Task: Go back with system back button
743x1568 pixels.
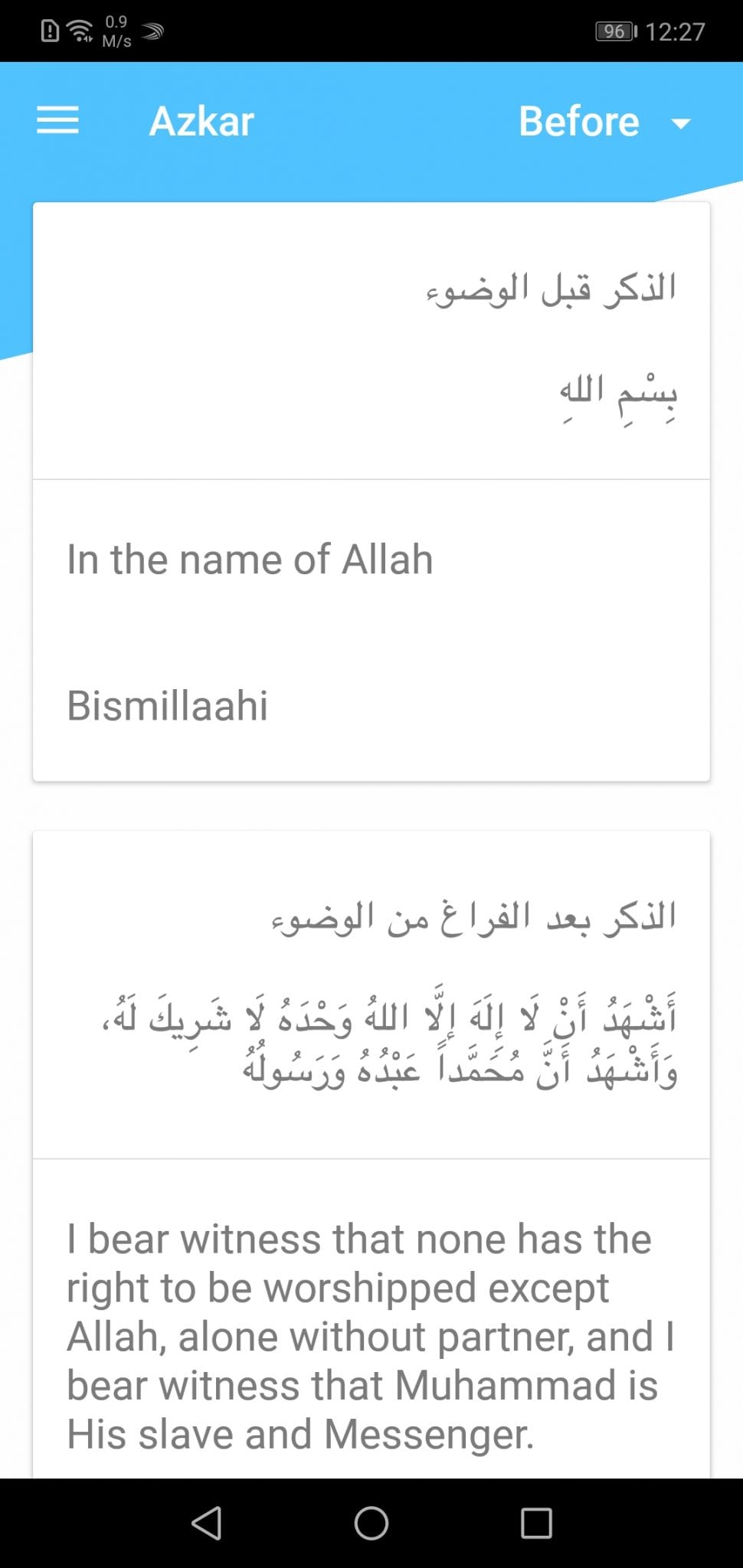Action: coord(207,1523)
